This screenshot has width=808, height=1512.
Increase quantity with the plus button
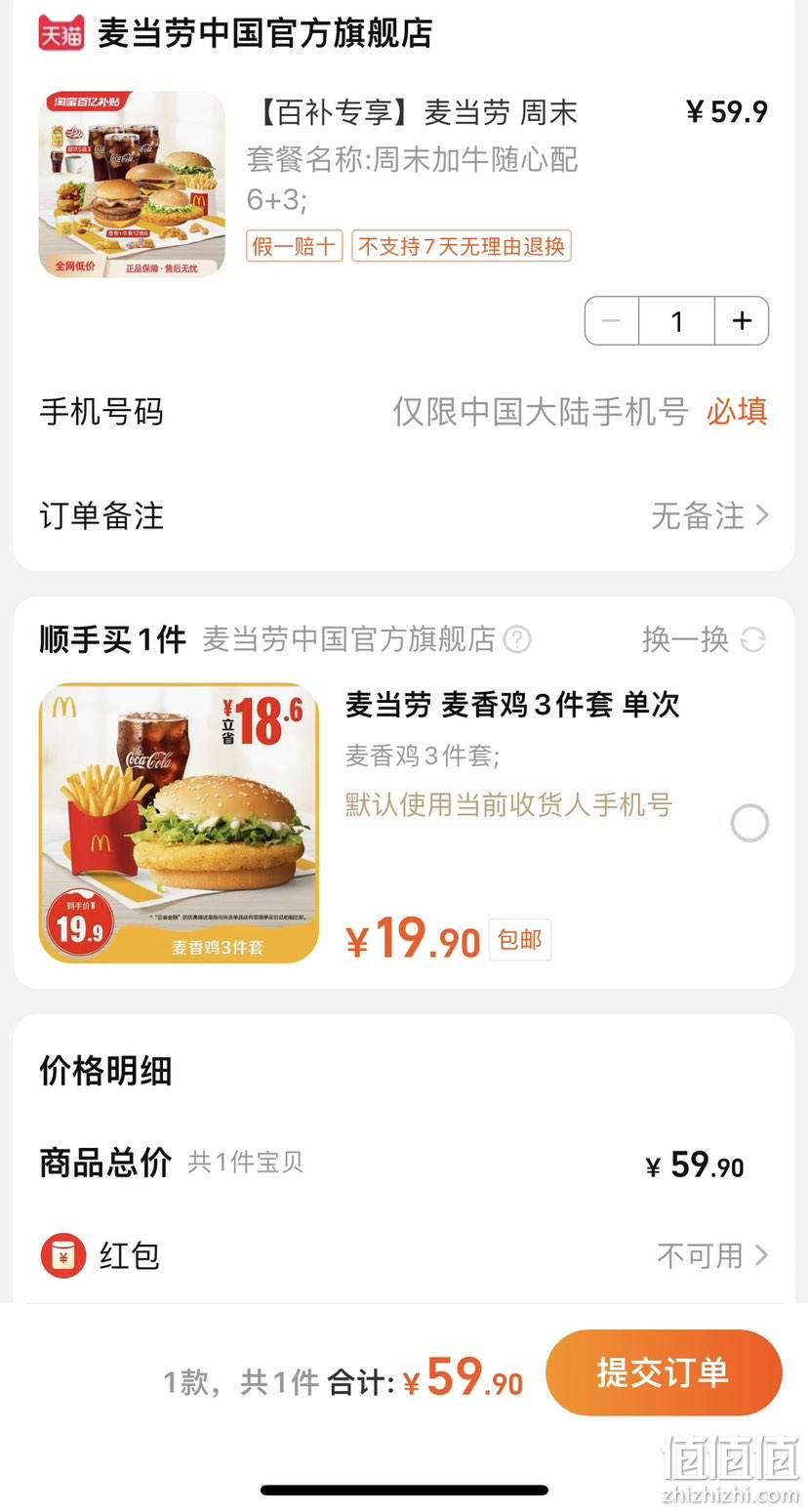[742, 321]
